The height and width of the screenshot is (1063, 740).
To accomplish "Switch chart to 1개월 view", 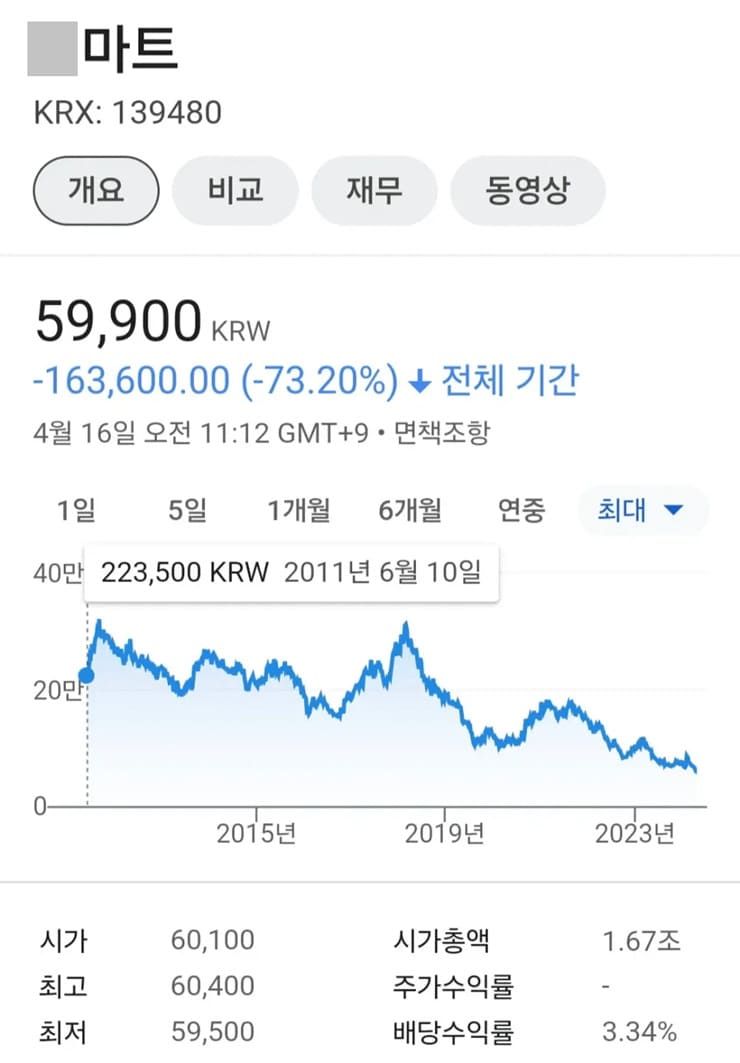I will [x=299, y=510].
